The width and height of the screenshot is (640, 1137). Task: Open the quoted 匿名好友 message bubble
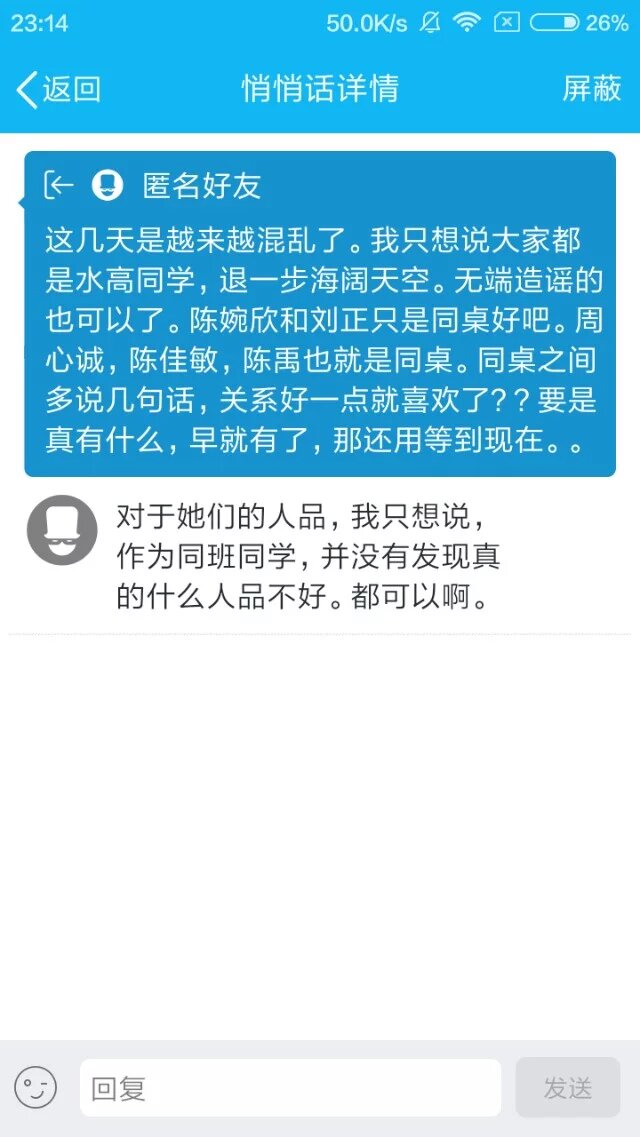319,313
